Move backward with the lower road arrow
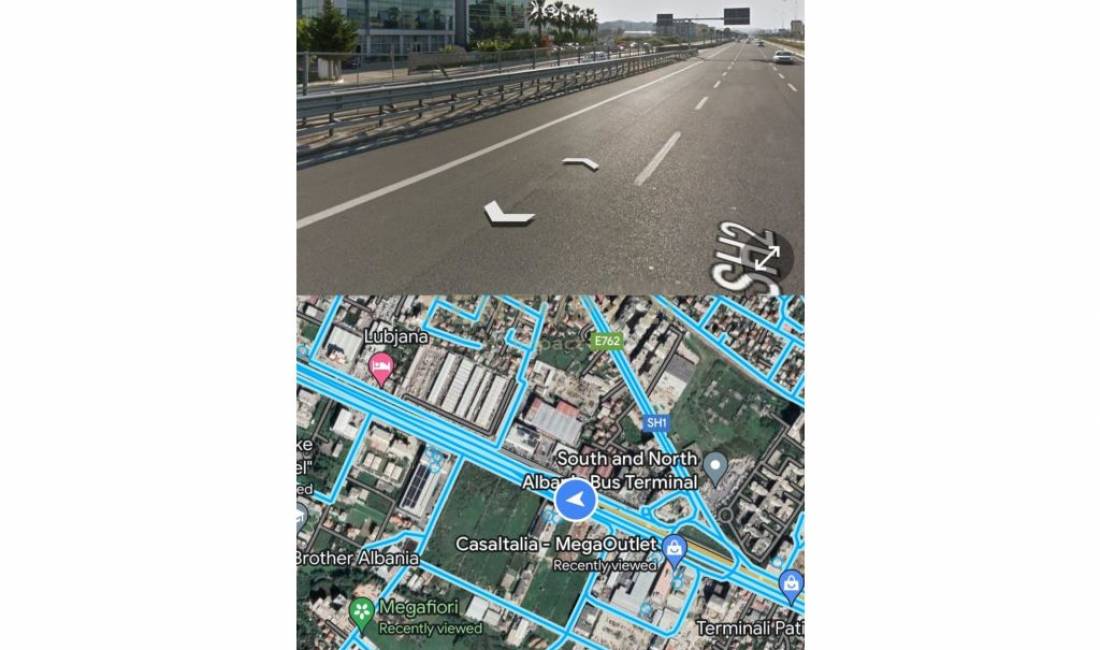Screen dimensions: 1100x650 (x=508, y=212)
